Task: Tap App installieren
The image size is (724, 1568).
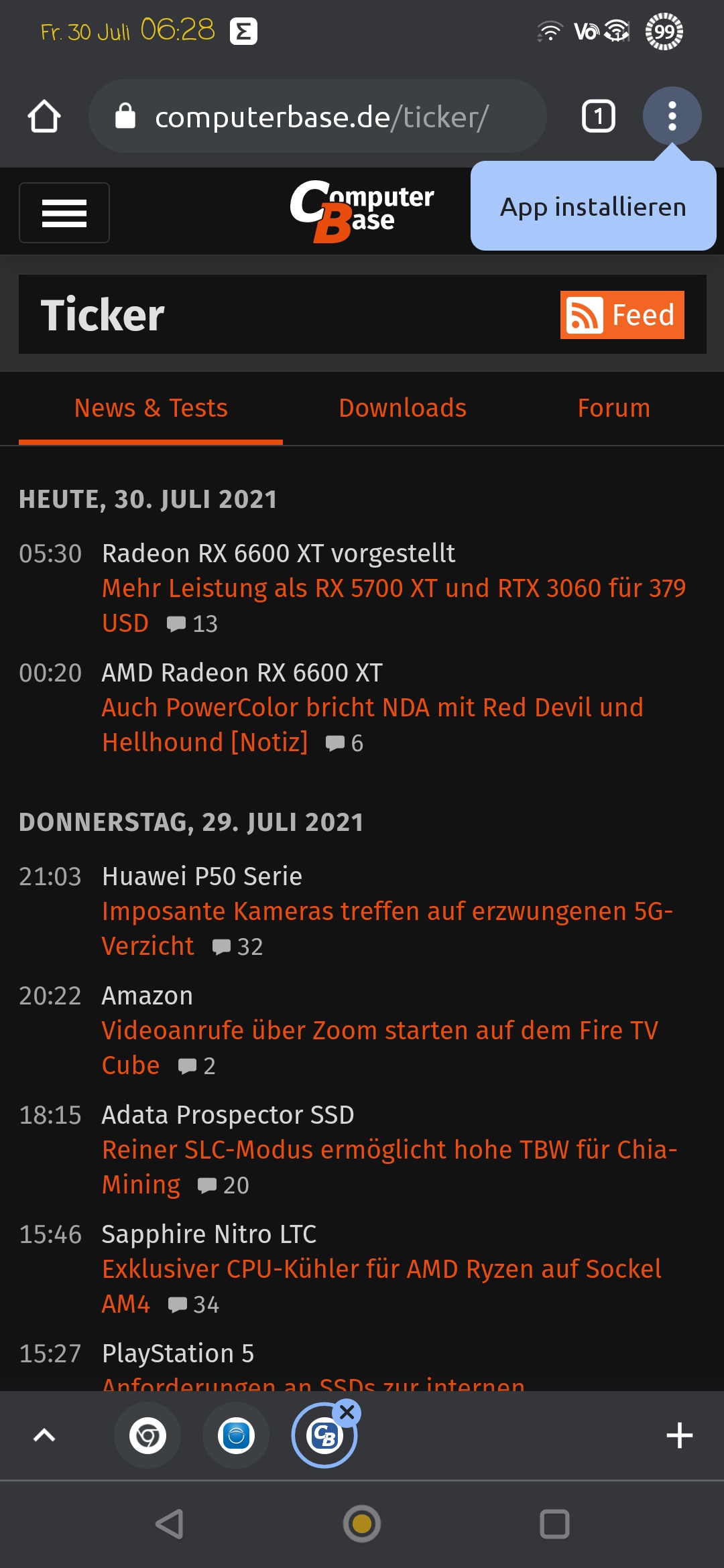Action: click(x=593, y=207)
